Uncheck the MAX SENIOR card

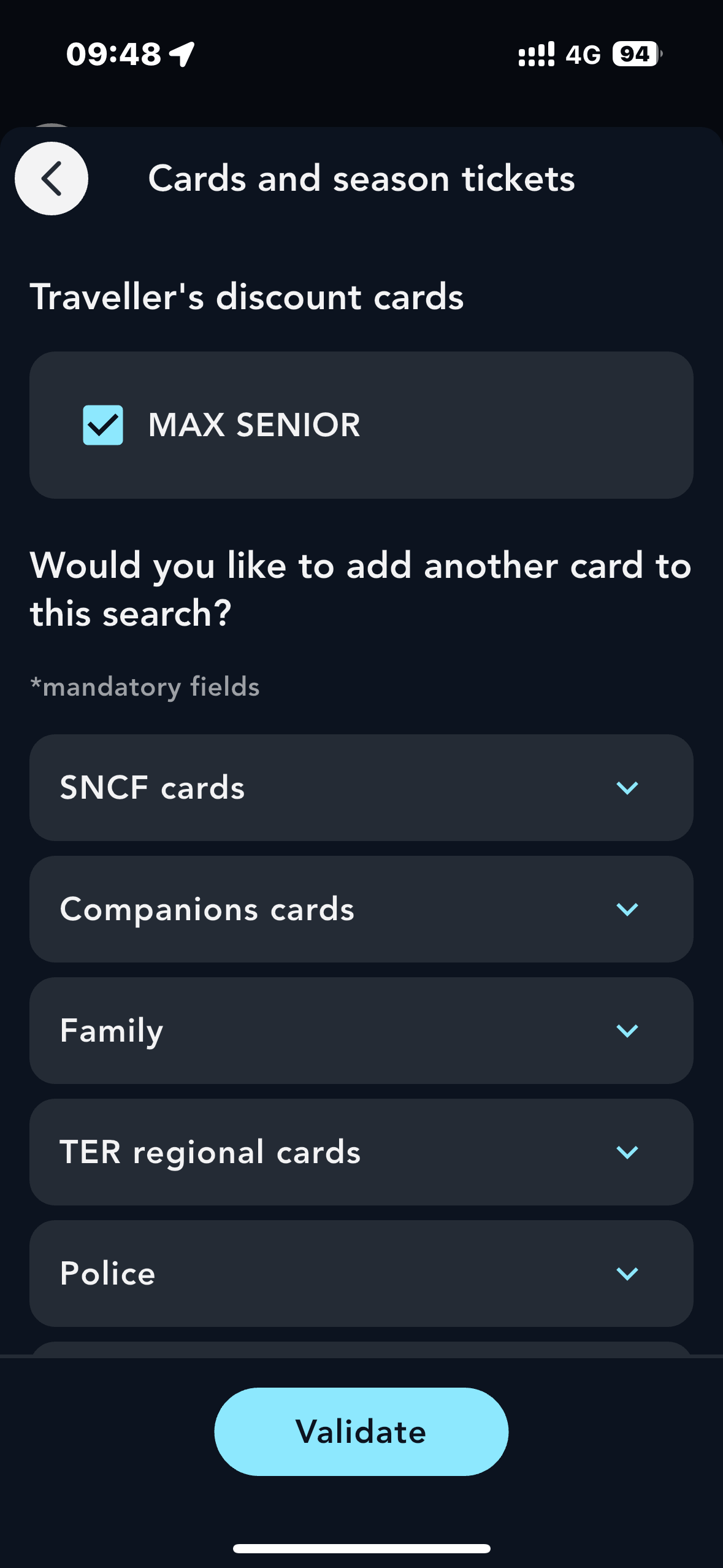tap(103, 425)
